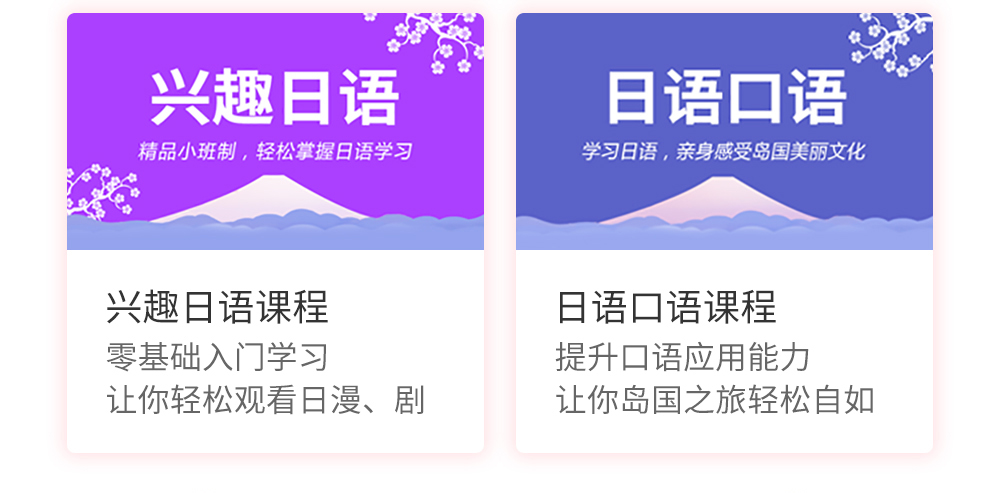Open the 兴趣日语课程 course card
This screenshot has width=1000, height=493.
click(275, 232)
